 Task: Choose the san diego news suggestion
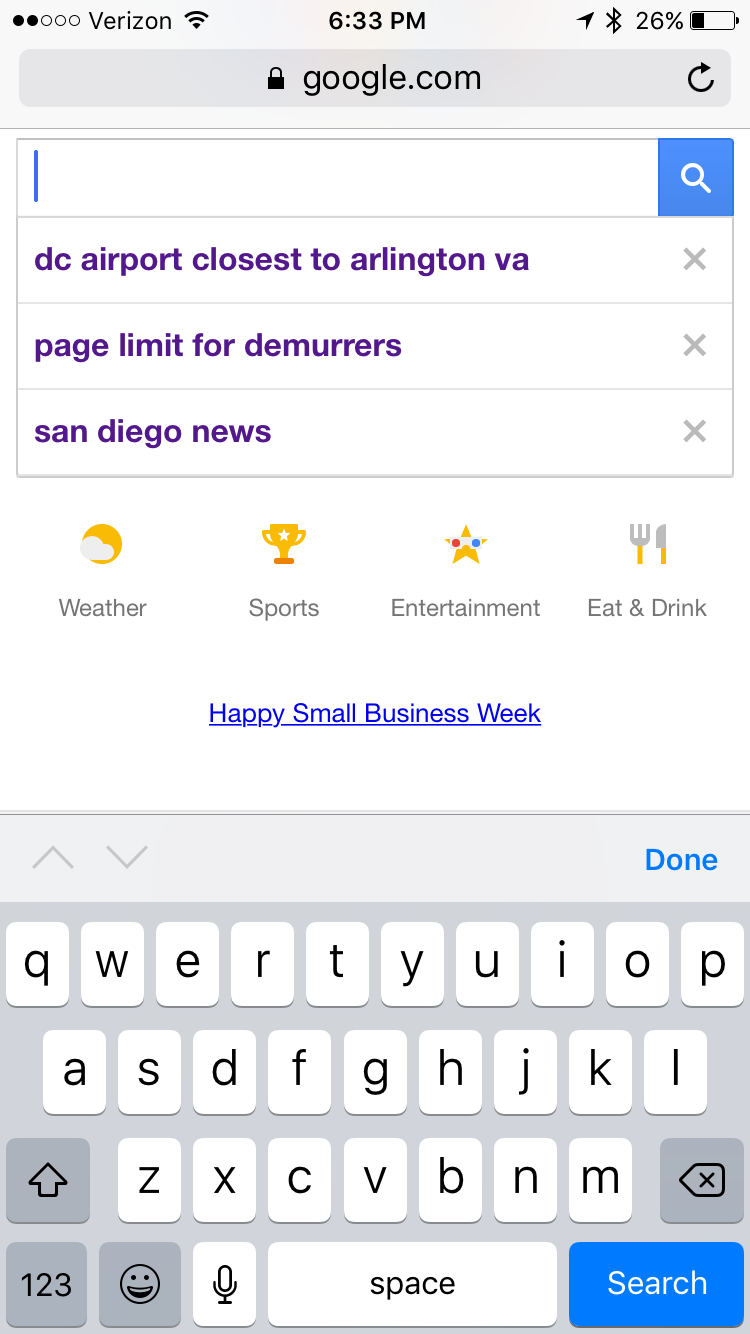(x=153, y=432)
